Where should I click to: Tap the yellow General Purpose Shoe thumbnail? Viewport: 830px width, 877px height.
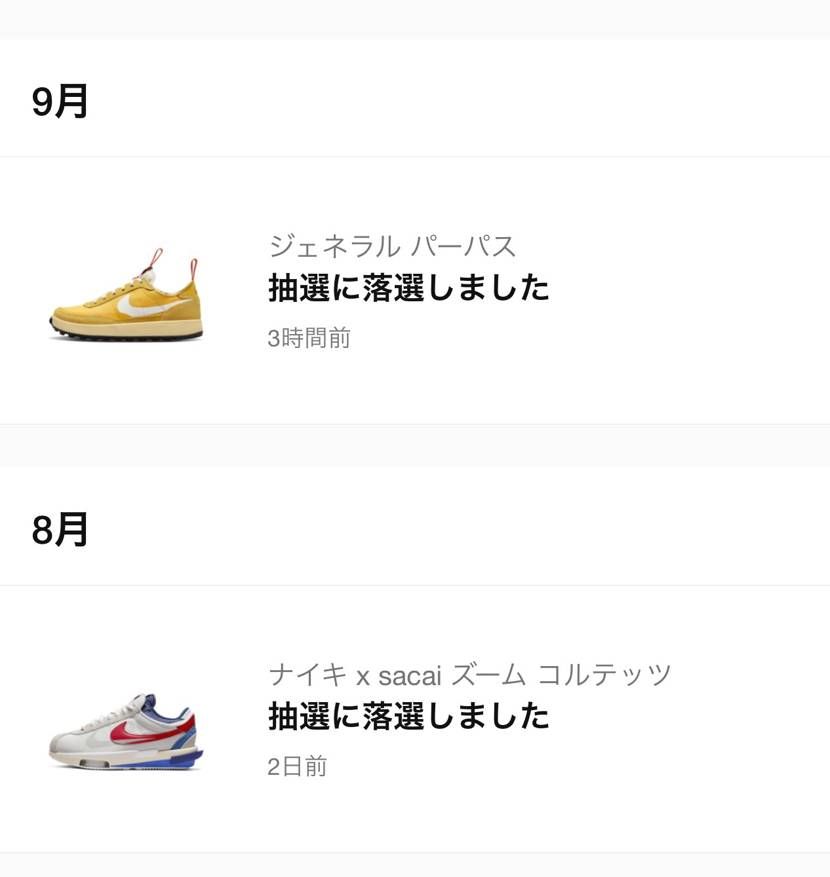[x=125, y=293]
